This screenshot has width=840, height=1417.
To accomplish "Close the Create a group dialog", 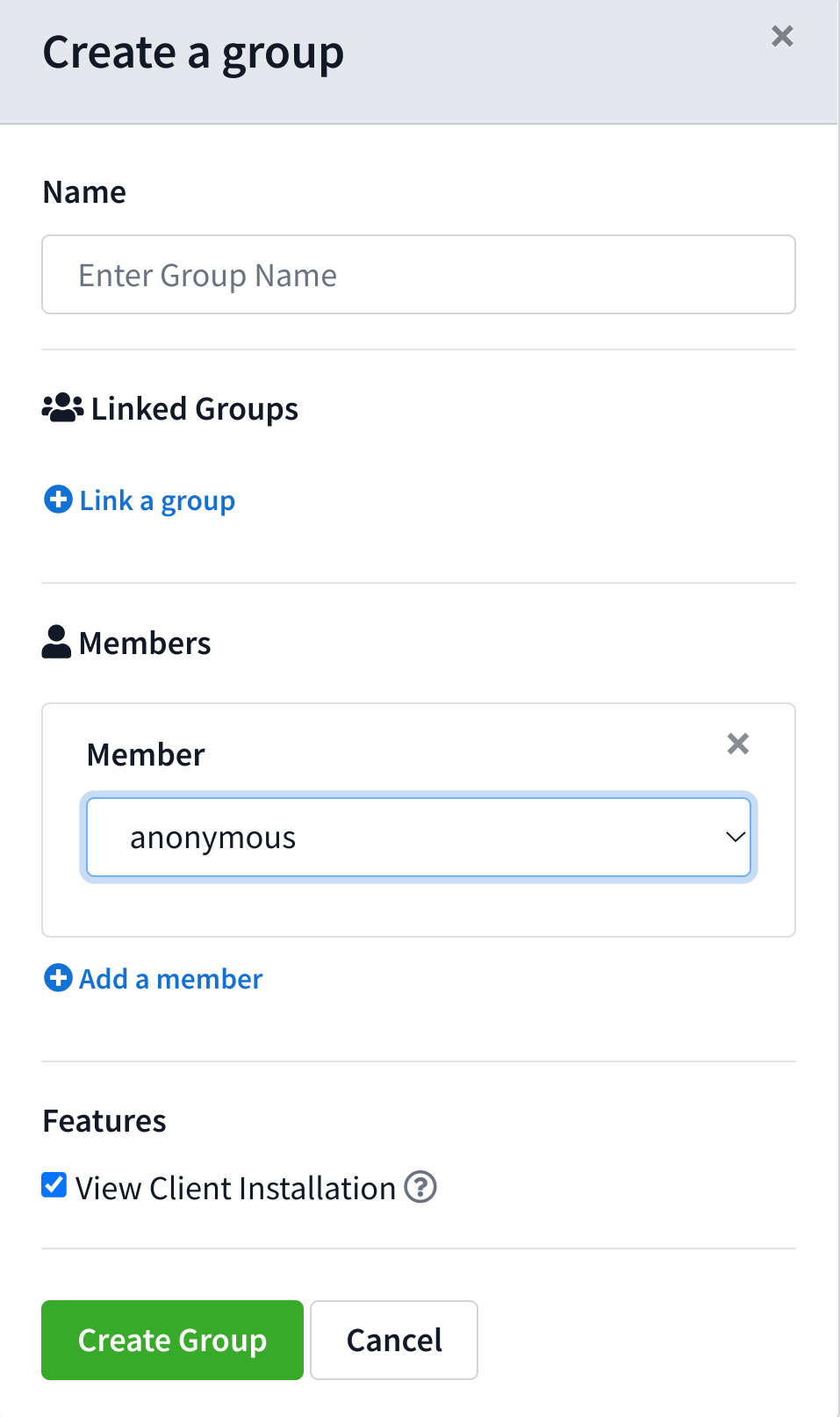I will (782, 36).
